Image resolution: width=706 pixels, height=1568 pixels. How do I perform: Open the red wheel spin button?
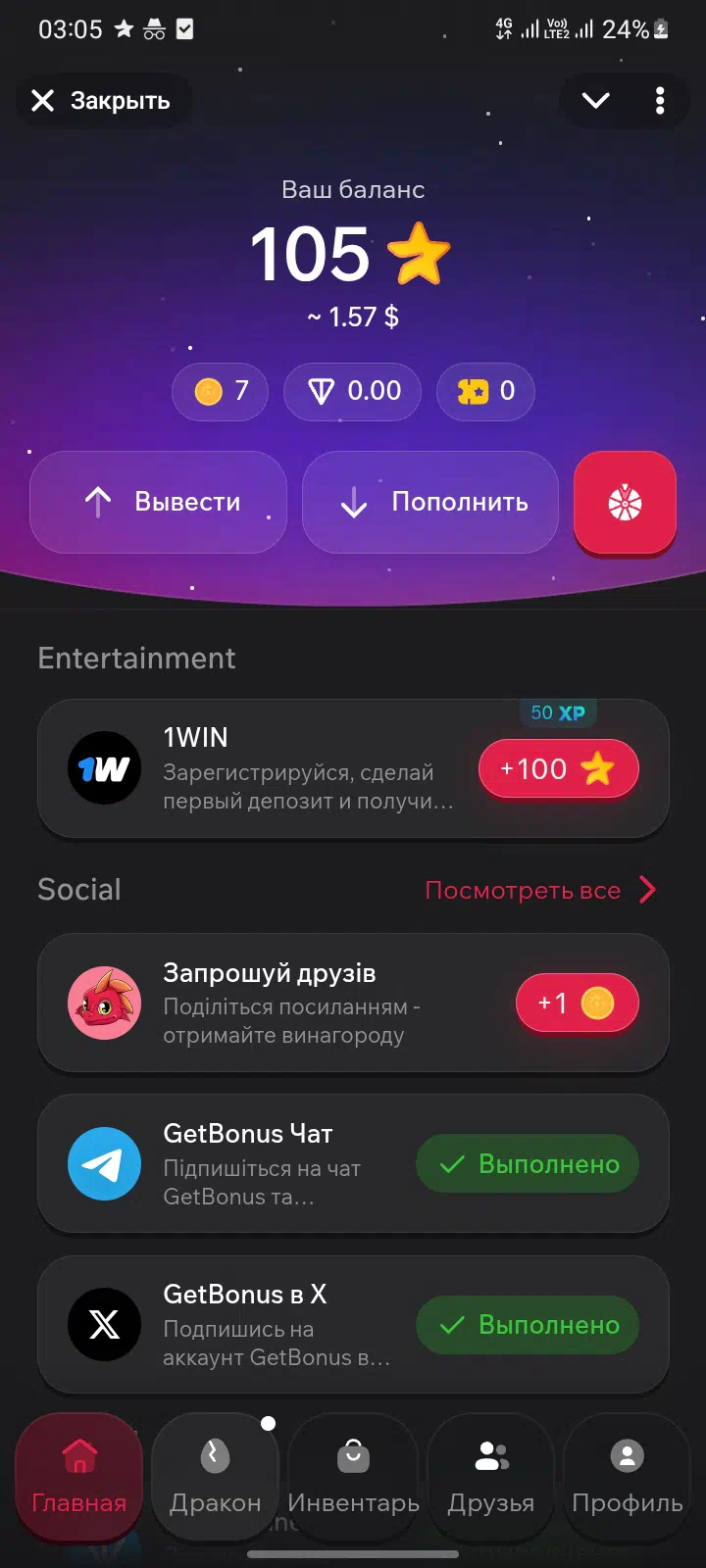click(x=625, y=504)
